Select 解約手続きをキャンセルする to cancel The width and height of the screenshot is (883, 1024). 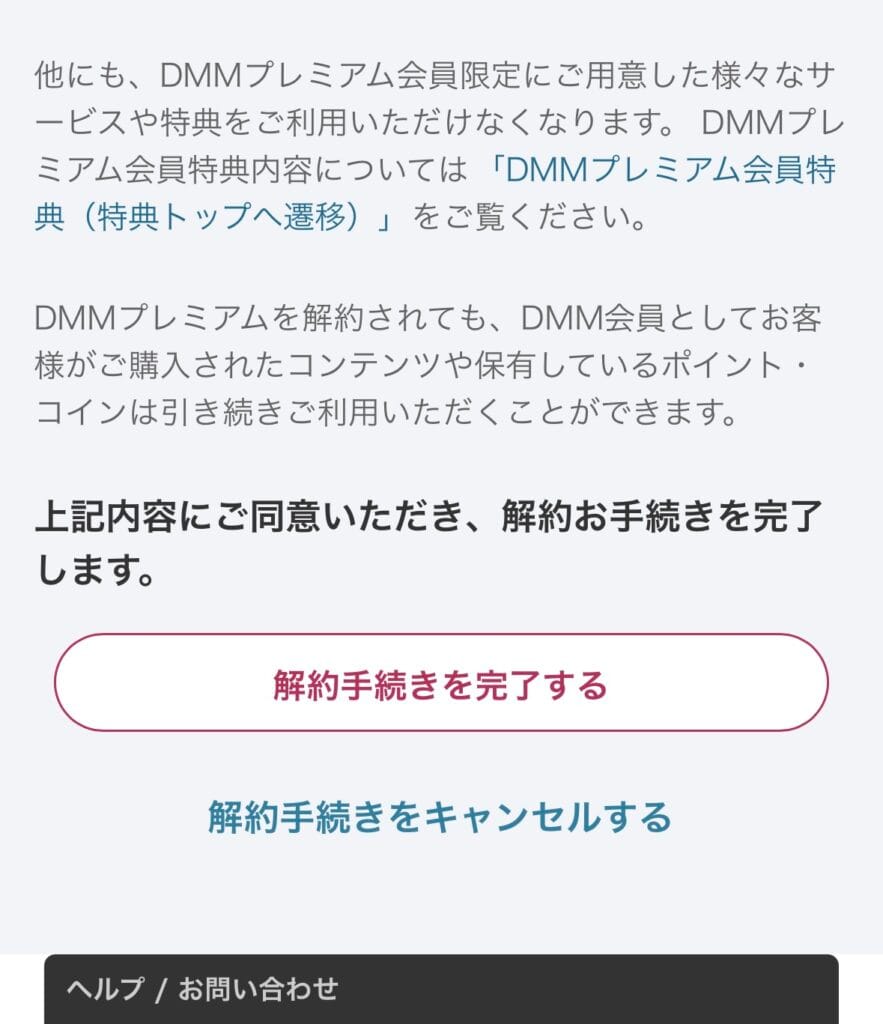click(440, 817)
